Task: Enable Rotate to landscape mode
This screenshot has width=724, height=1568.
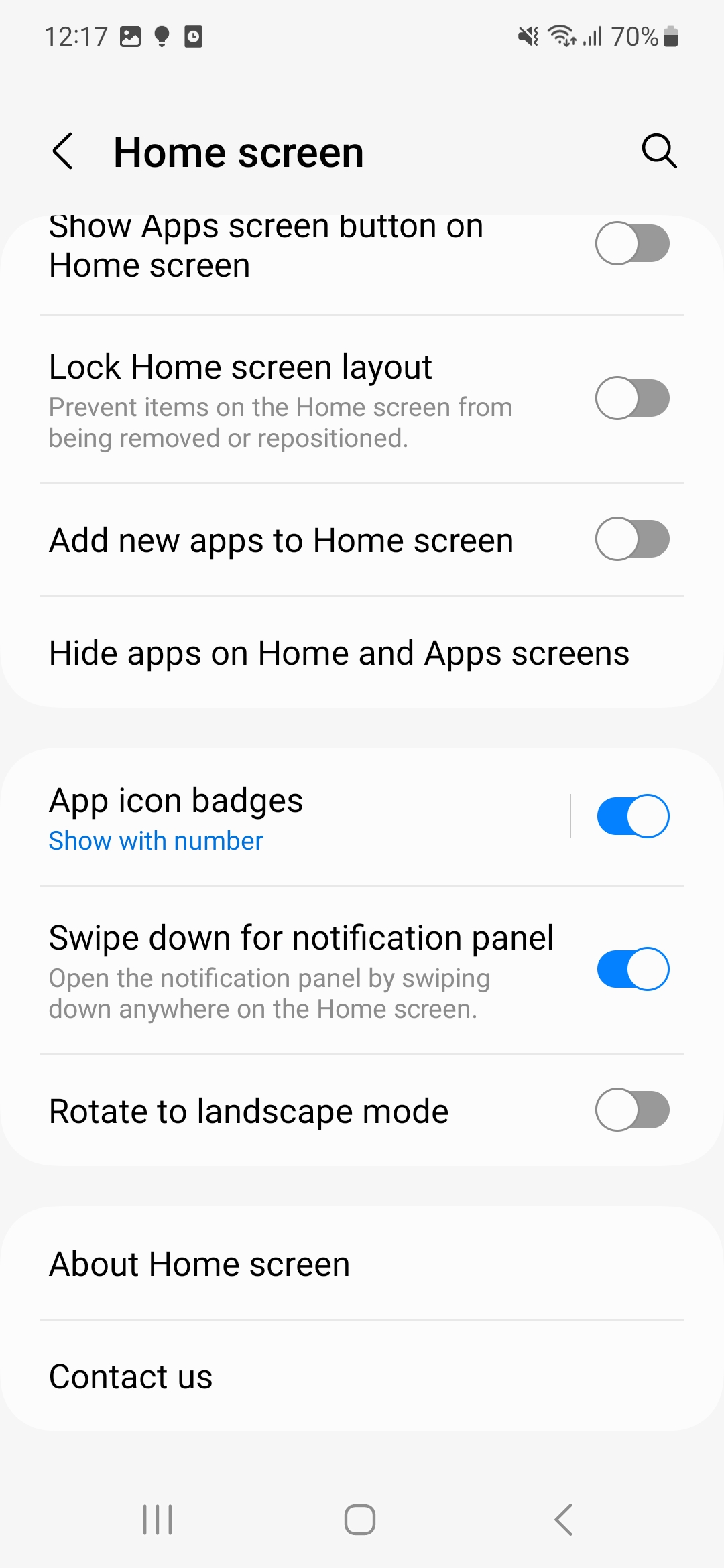Action: 632,1110
